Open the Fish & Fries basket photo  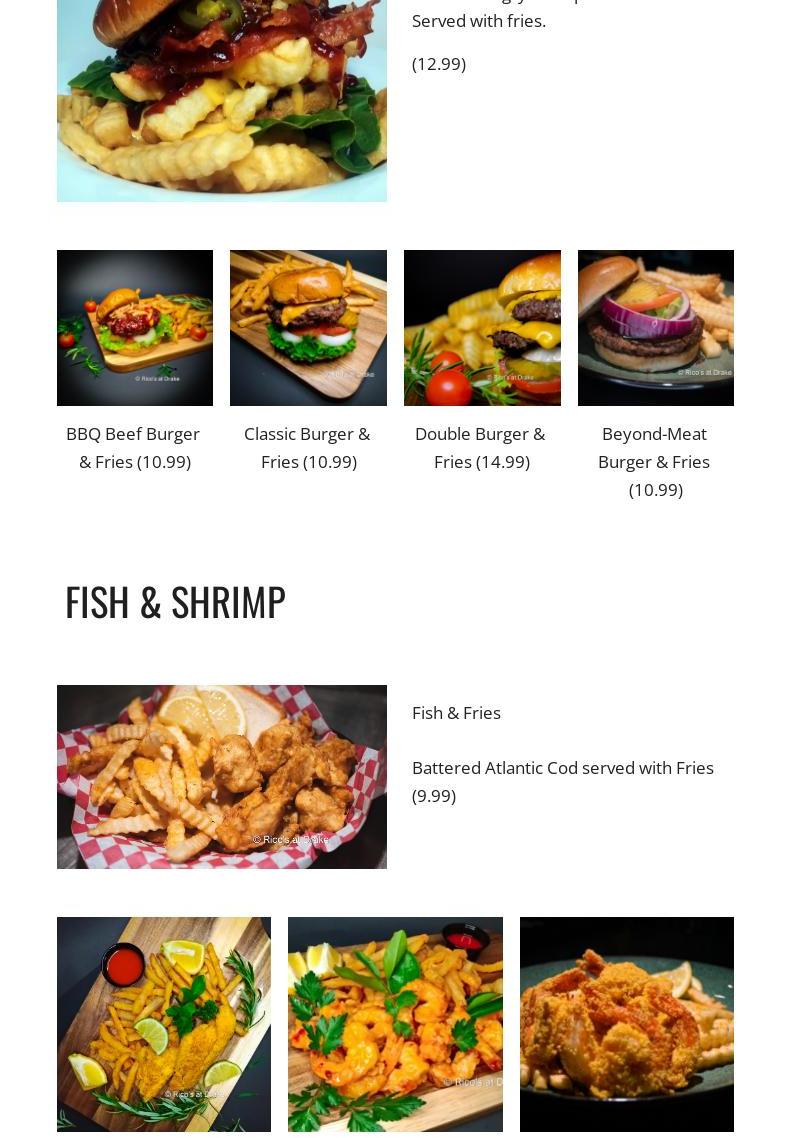click(222, 777)
